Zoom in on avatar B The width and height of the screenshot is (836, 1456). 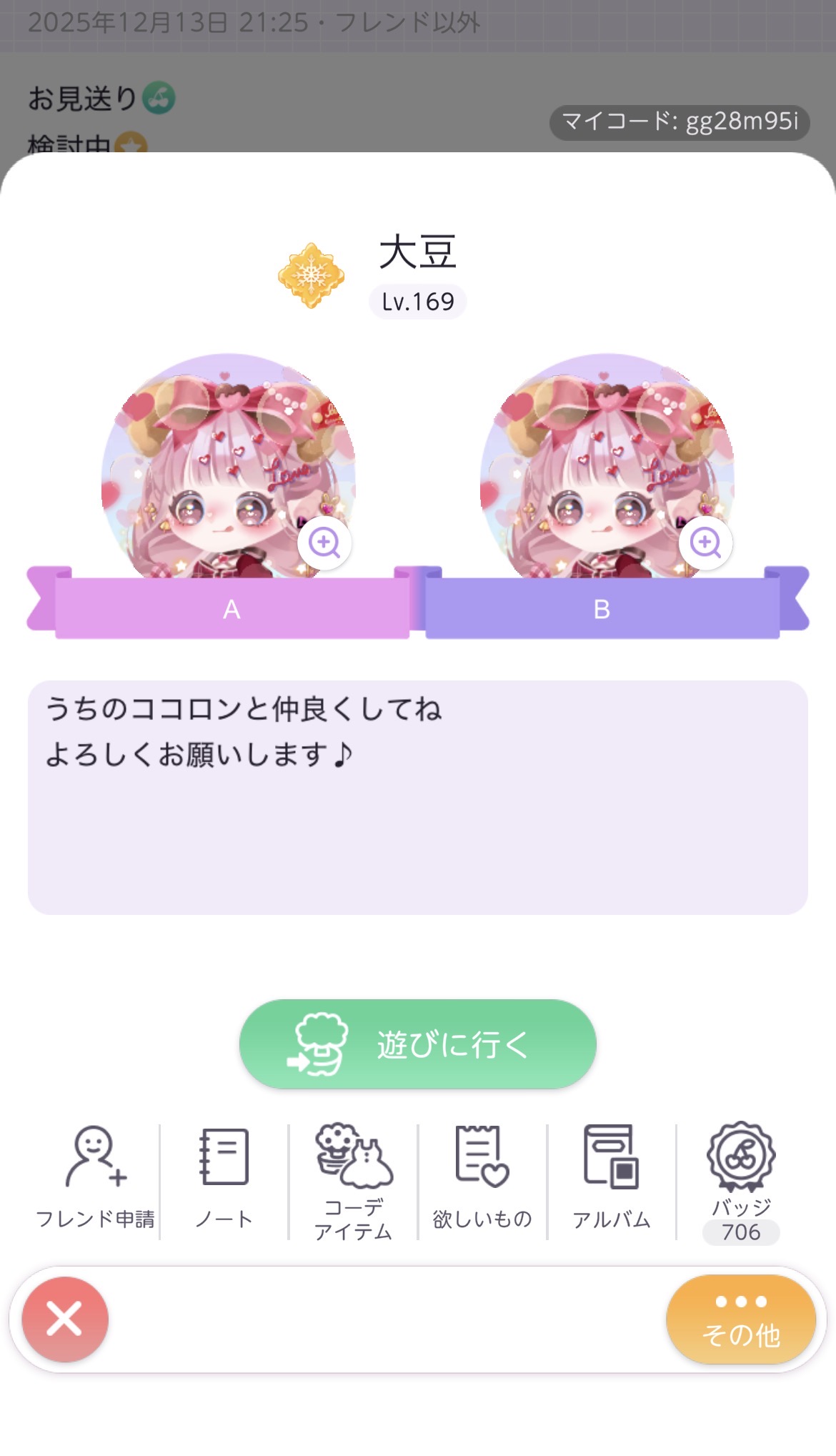coord(705,543)
